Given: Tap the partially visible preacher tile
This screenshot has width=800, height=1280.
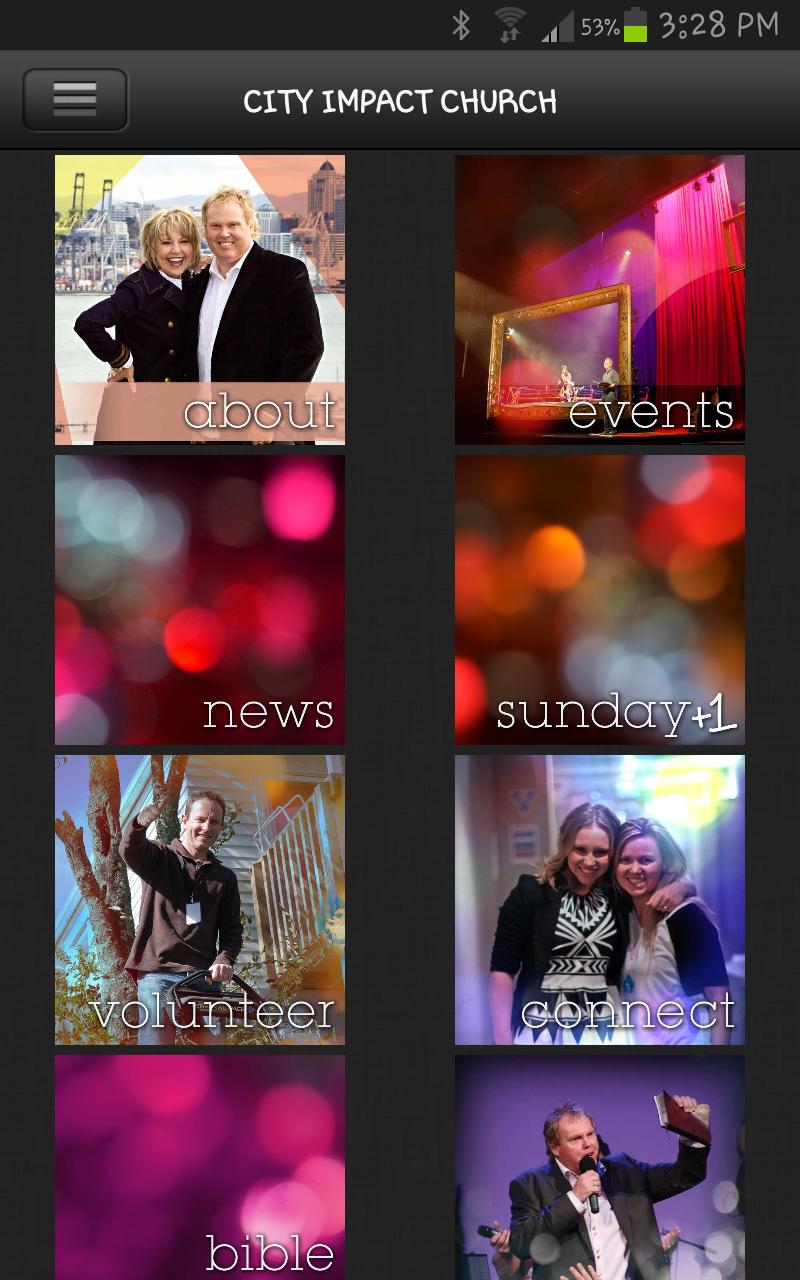Looking at the screenshot, I should coord(600,1165).
